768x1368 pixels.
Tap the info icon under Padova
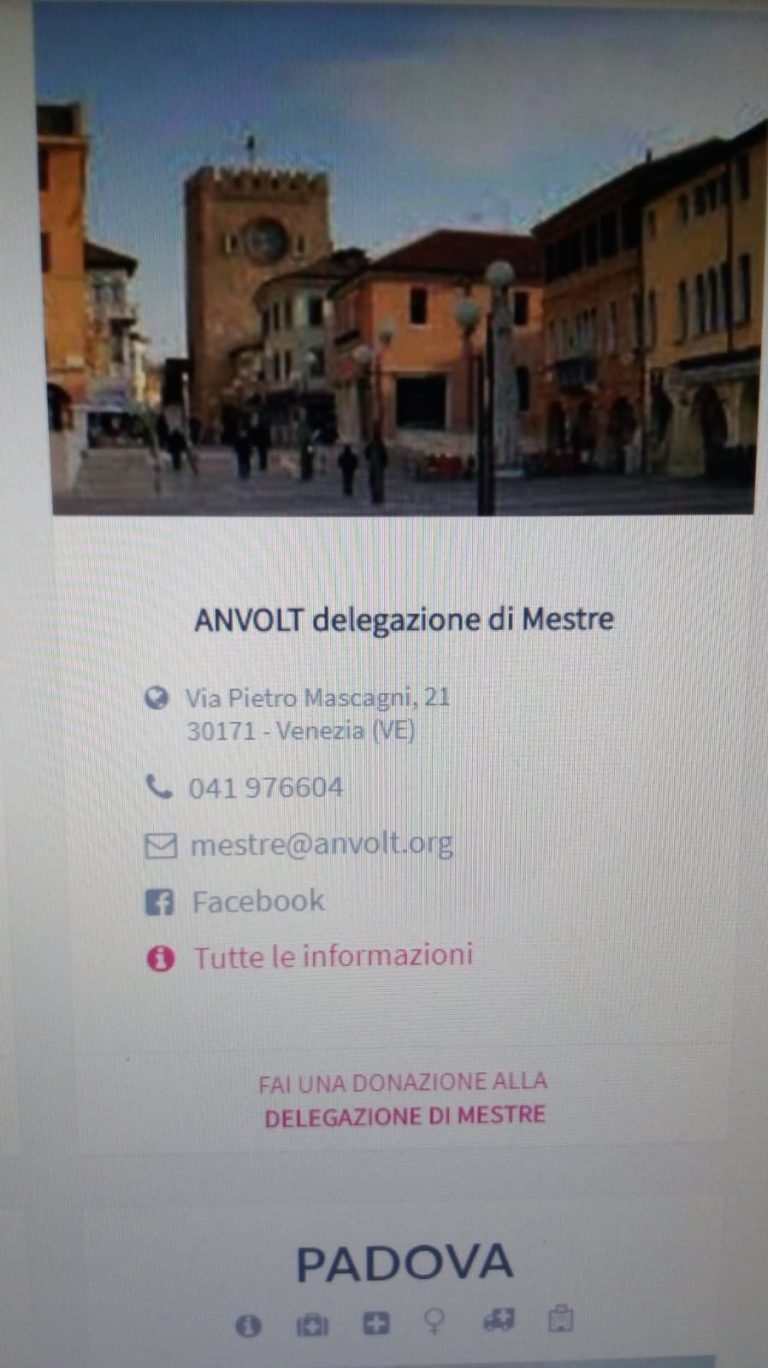tap(248, 1326)
